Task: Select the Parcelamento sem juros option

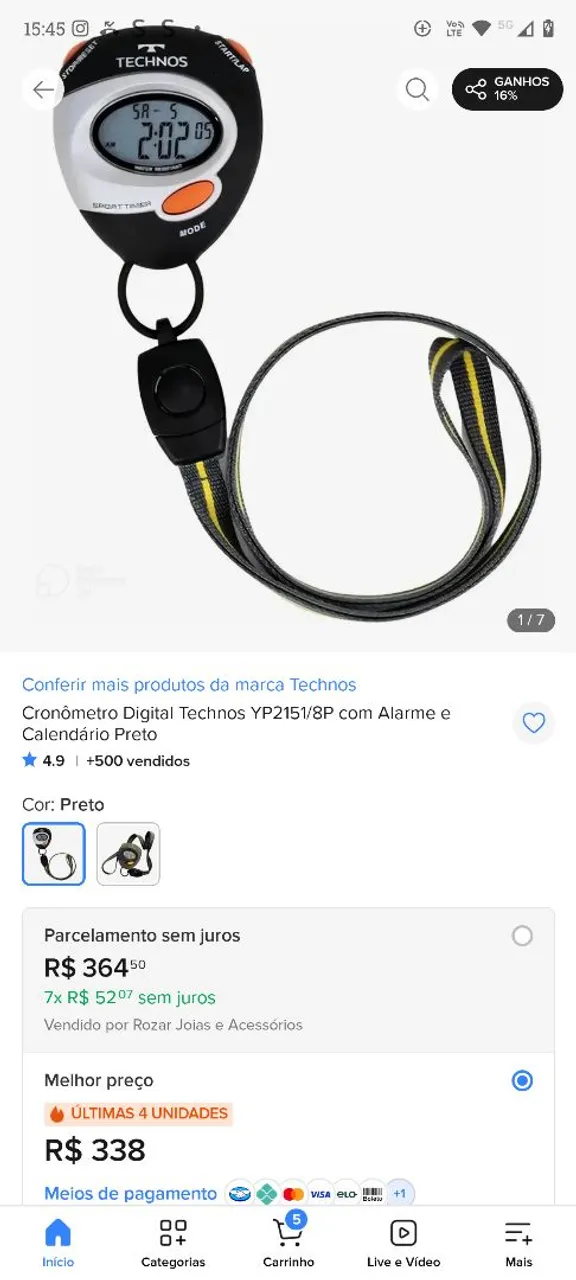Action: pos(288,980)
